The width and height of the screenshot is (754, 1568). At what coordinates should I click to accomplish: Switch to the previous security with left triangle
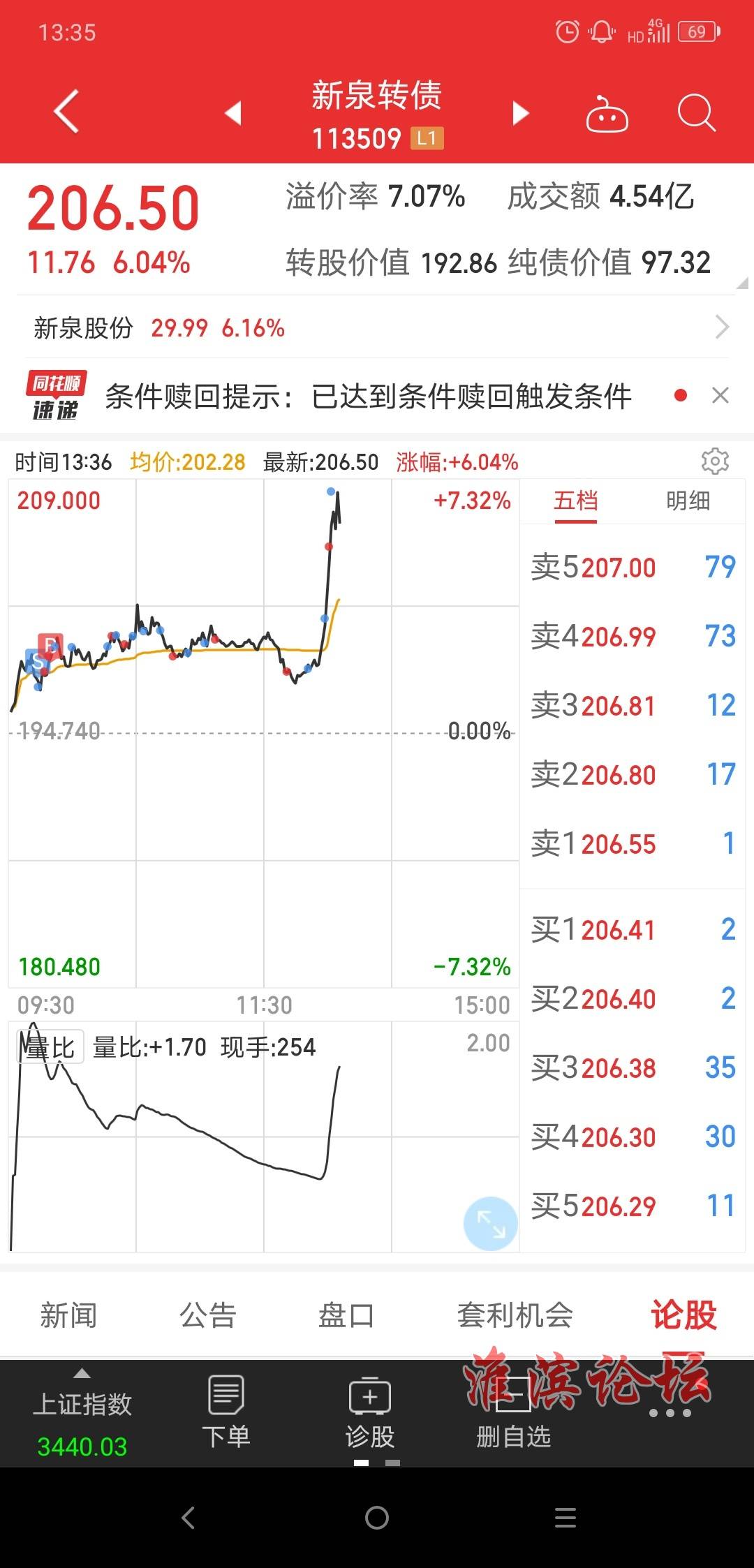(x=233, y=113)
